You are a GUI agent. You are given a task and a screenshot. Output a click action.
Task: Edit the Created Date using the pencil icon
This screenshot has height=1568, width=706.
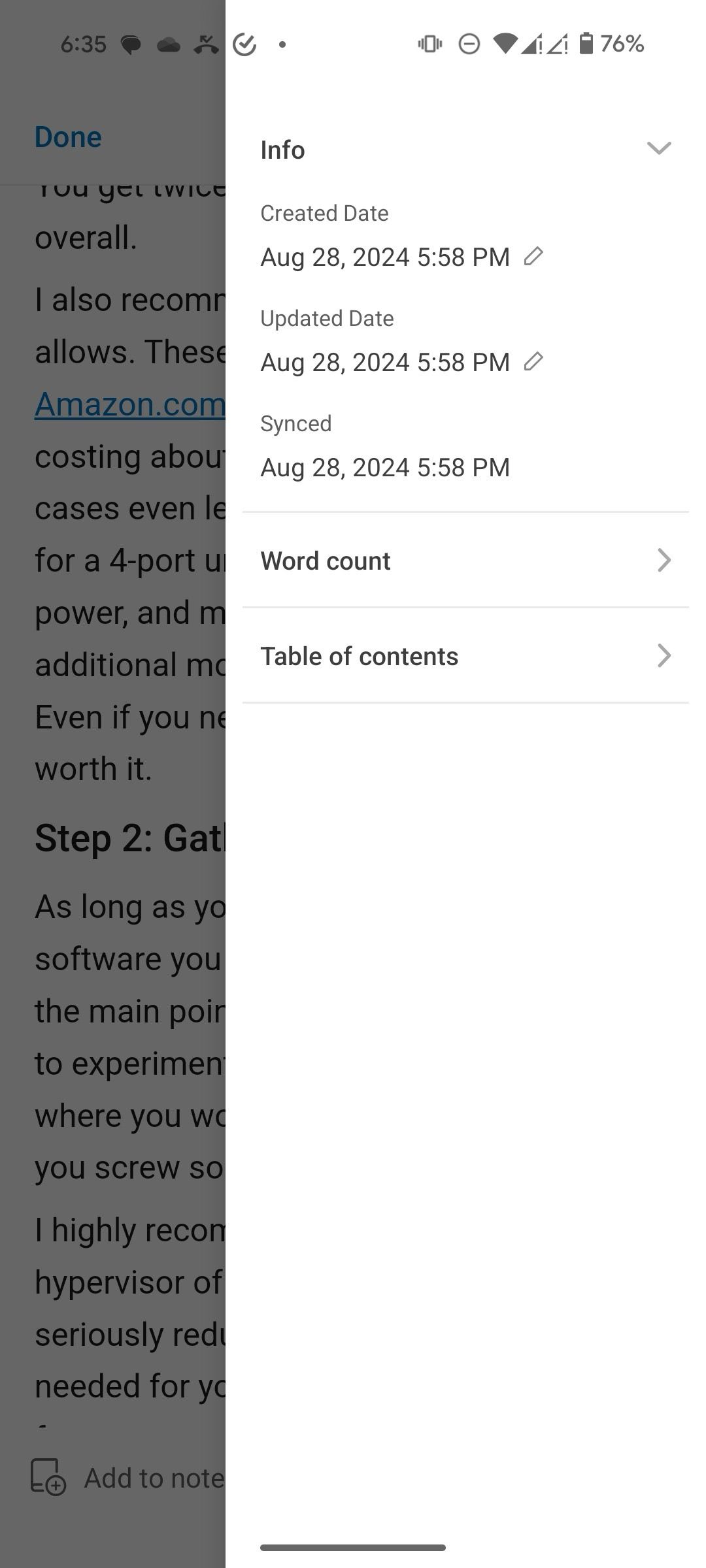[533, 257]
